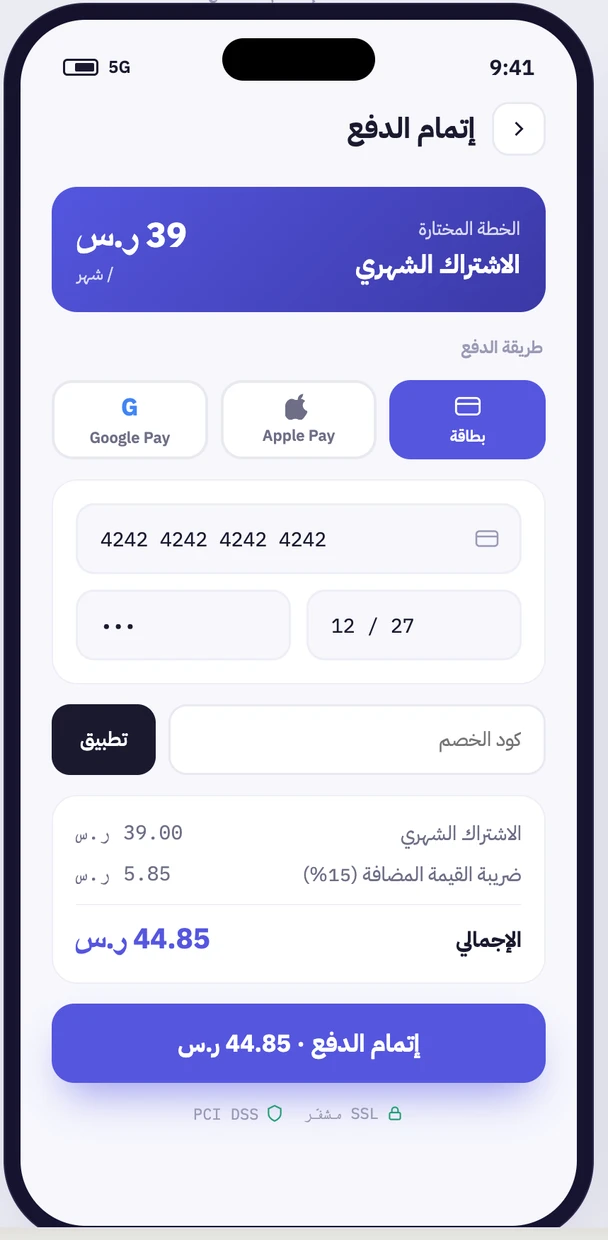Choose Google Pay as payment method
Screen dimensions: 608x1240
point(130,420)
